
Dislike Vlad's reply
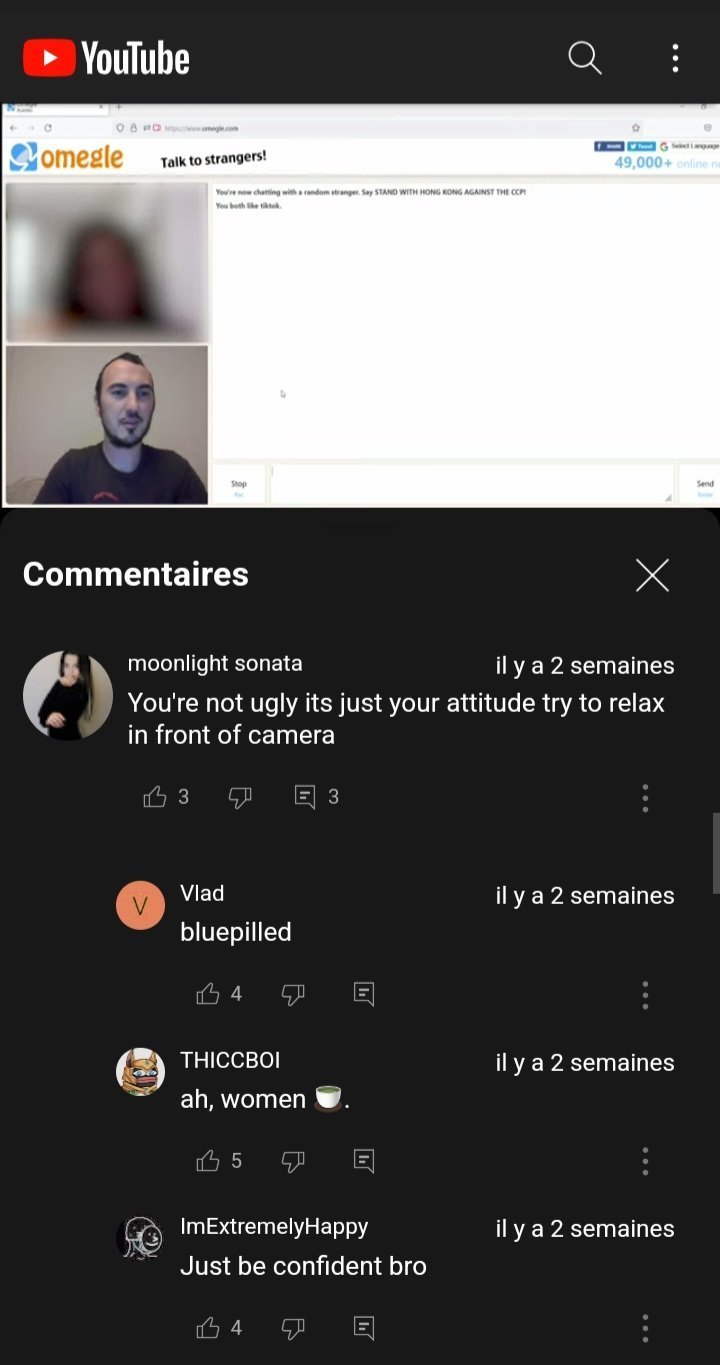tap(293, 994)
